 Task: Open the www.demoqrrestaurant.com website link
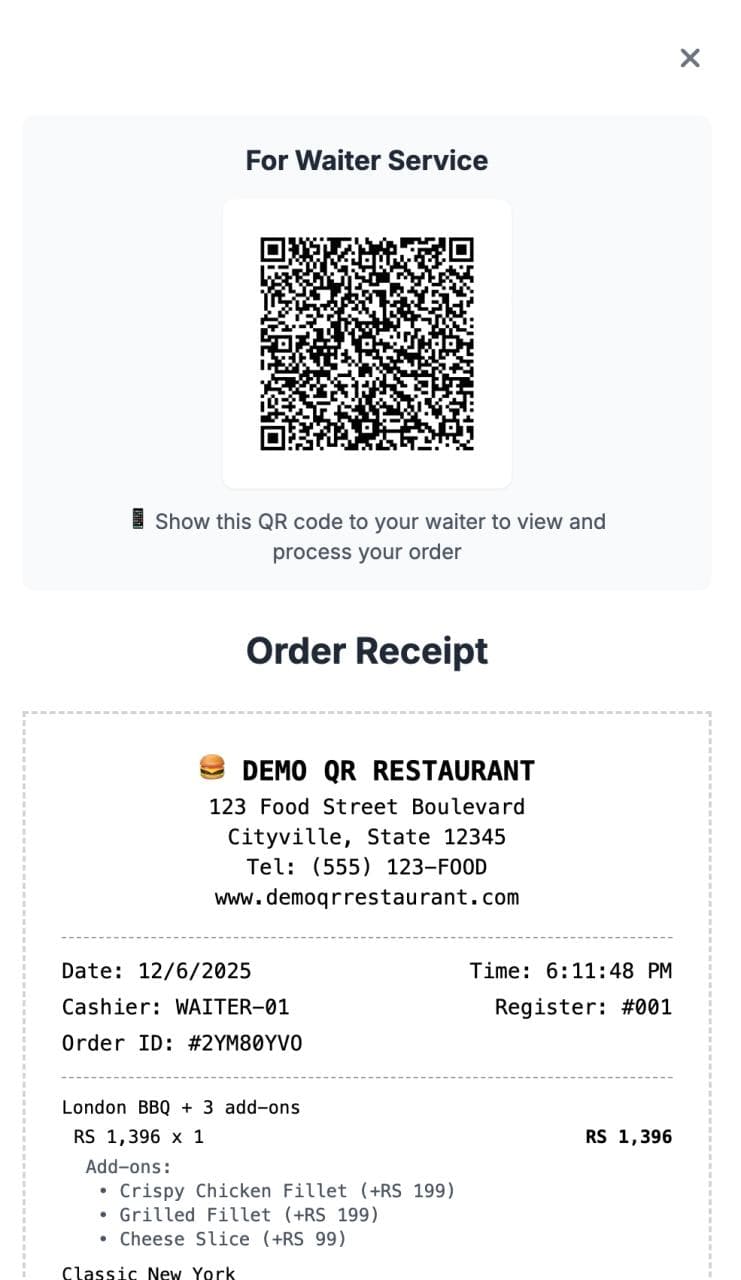pyautogui.click(x=366, y=897)
